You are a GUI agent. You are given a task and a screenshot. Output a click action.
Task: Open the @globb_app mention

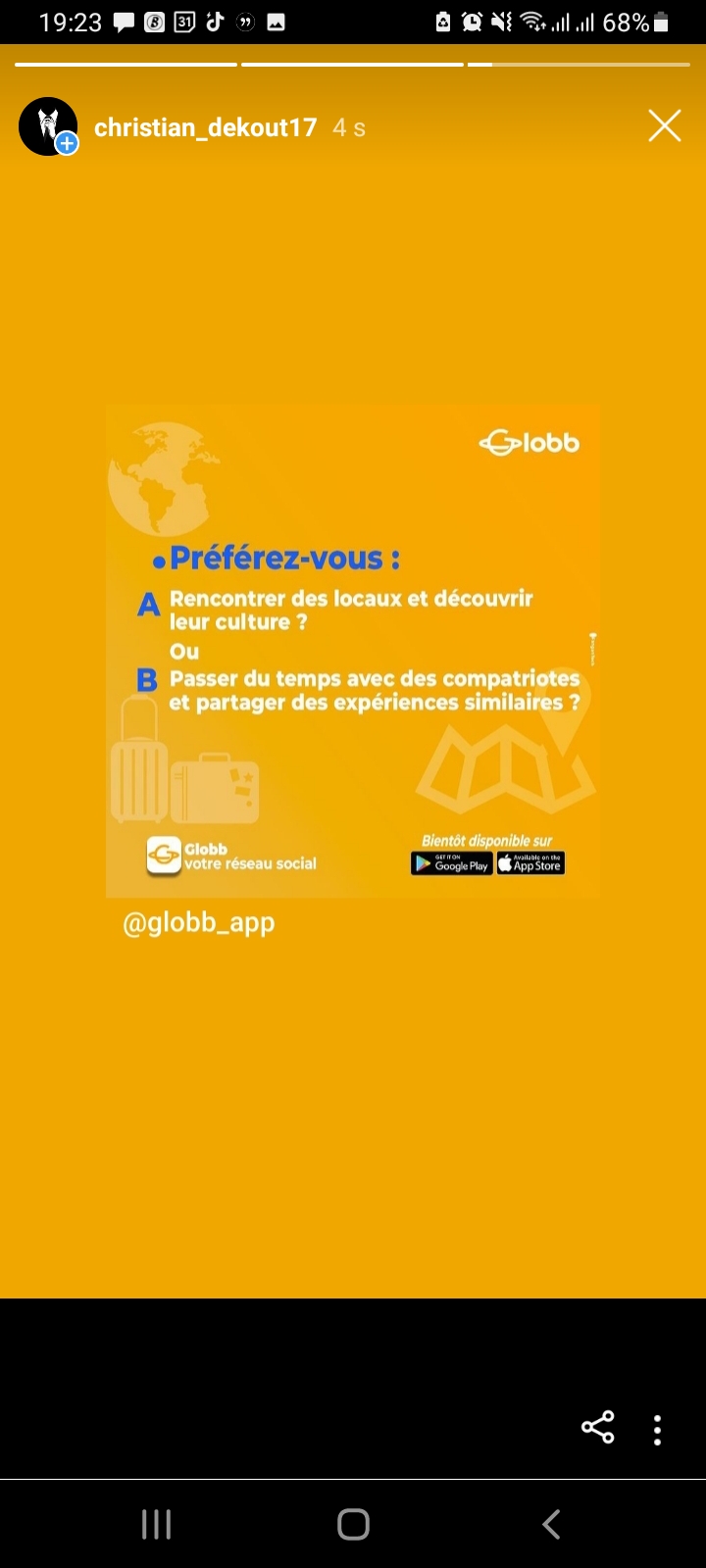click(x=199, y=923)
